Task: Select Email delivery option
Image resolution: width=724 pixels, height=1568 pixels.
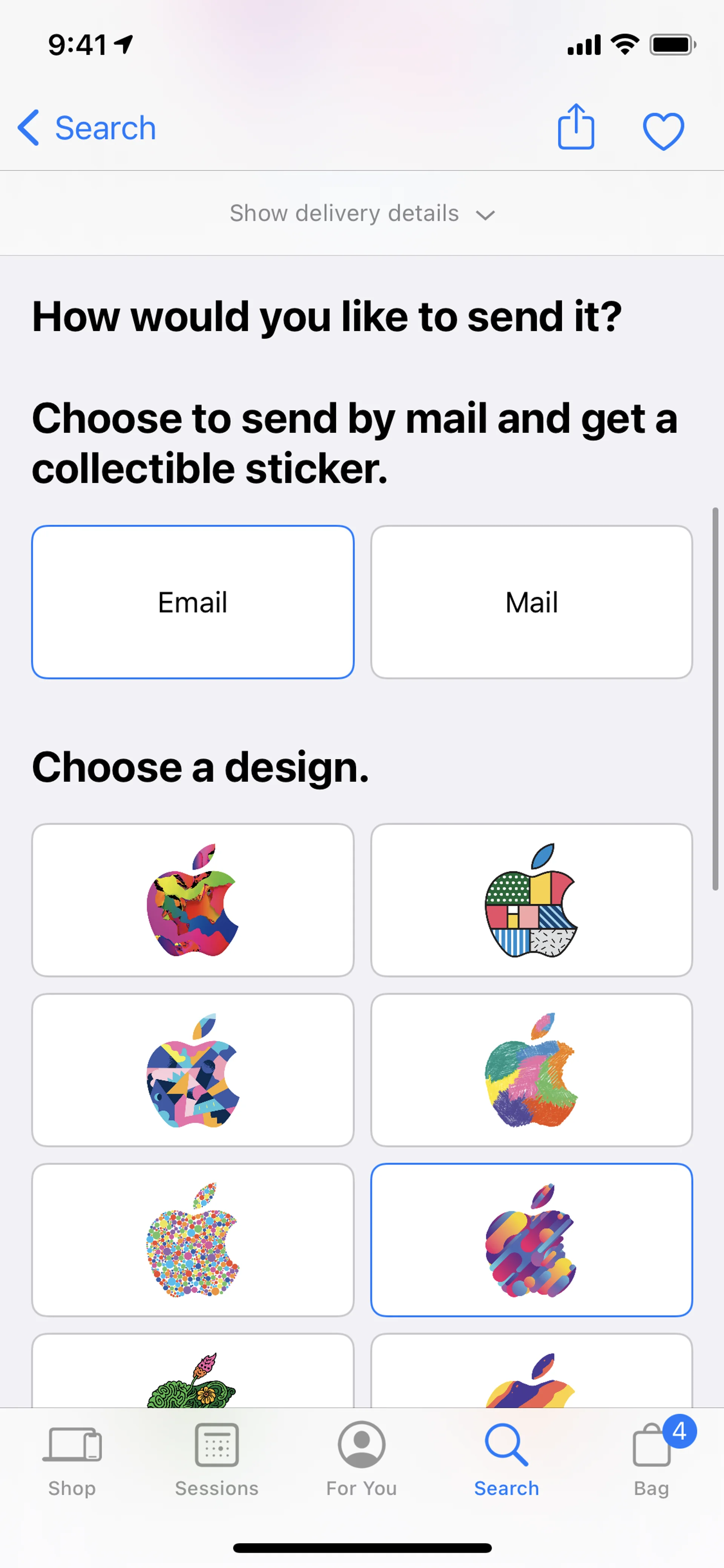Action: pyautogui.click(x=193, y=602)
